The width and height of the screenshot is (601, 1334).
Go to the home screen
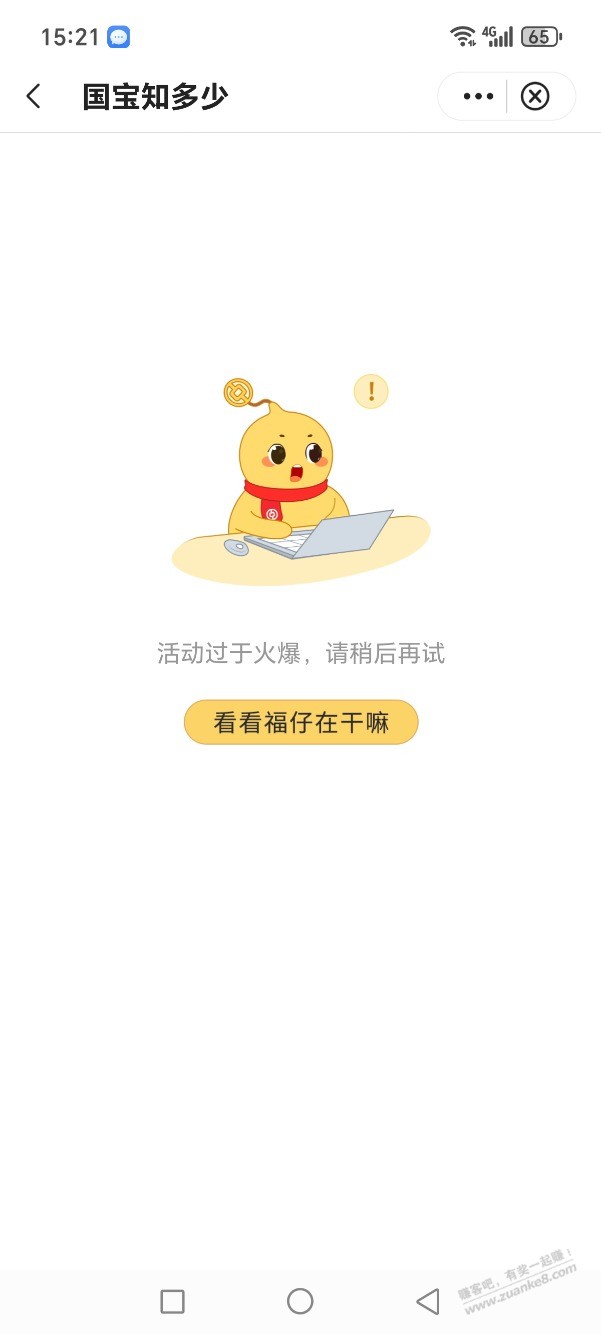[x=300, y=1301]
